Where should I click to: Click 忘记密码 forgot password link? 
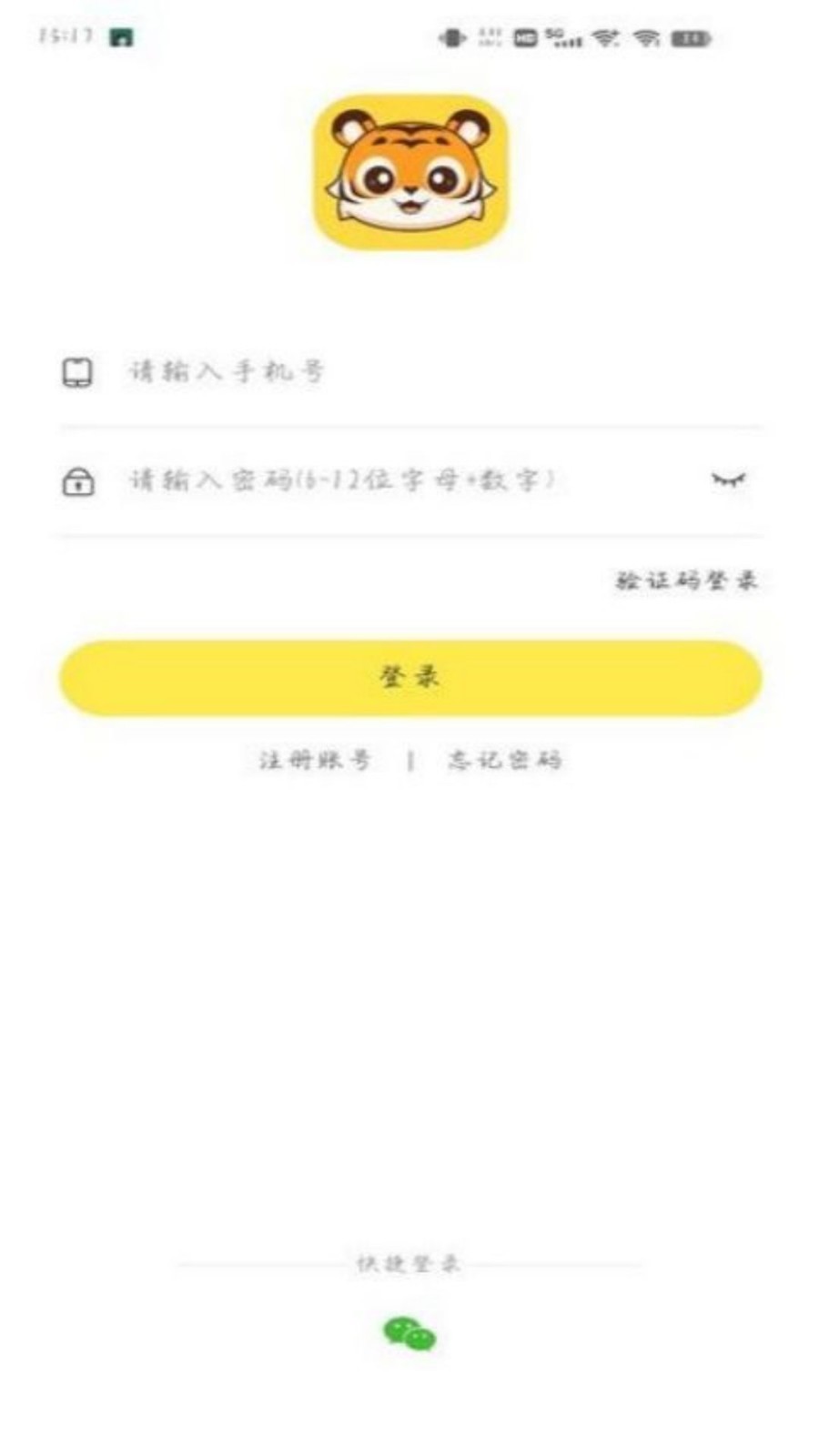point(506,761)
